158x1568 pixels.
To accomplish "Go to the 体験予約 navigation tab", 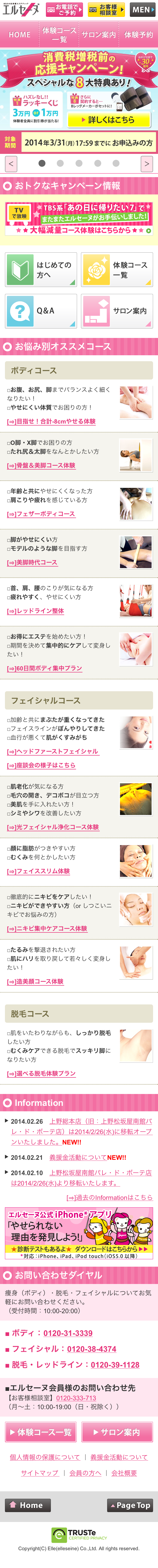I will pyautogui.click(x=138, y=35).
